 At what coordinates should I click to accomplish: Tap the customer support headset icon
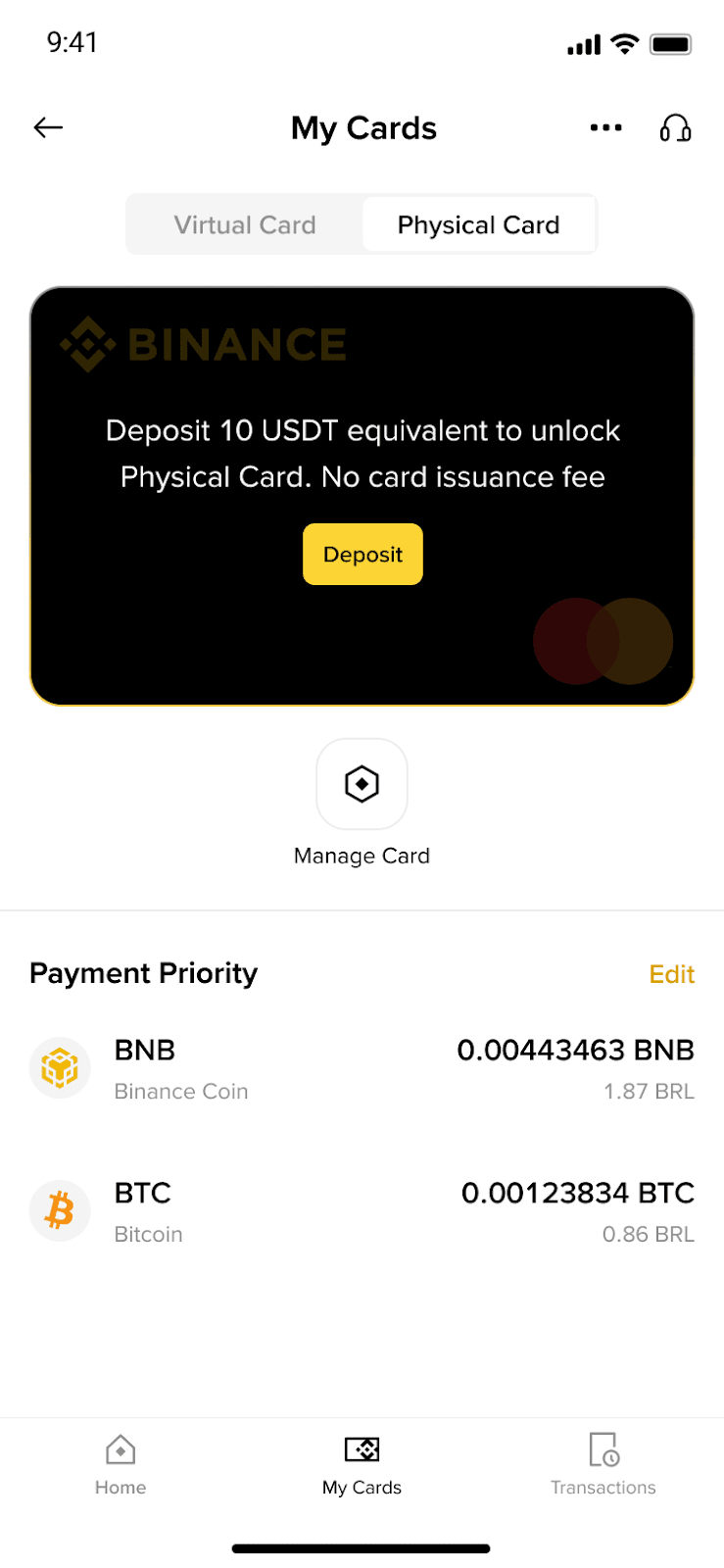[x=675, y=127]
